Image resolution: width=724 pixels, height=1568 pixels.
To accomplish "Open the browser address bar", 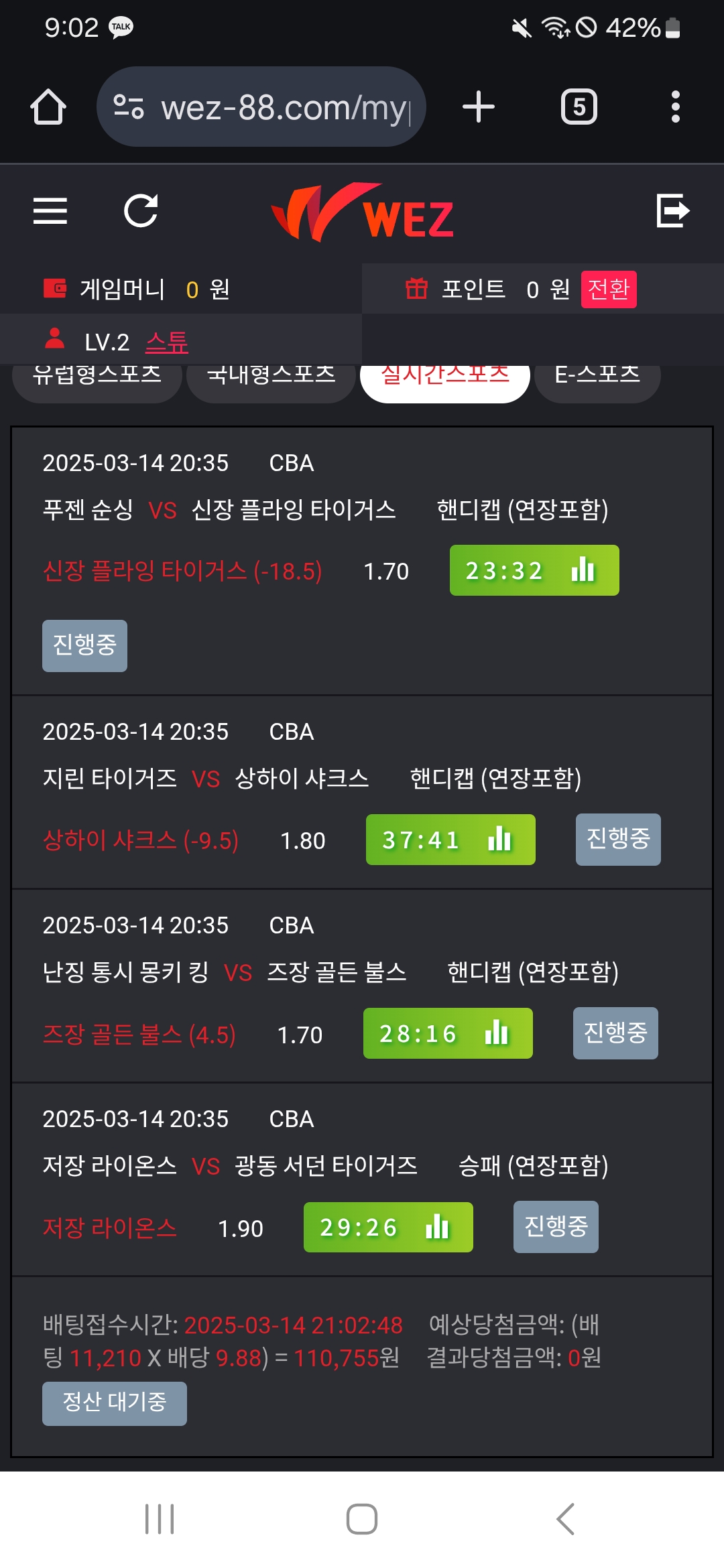I will click(261, 107).
